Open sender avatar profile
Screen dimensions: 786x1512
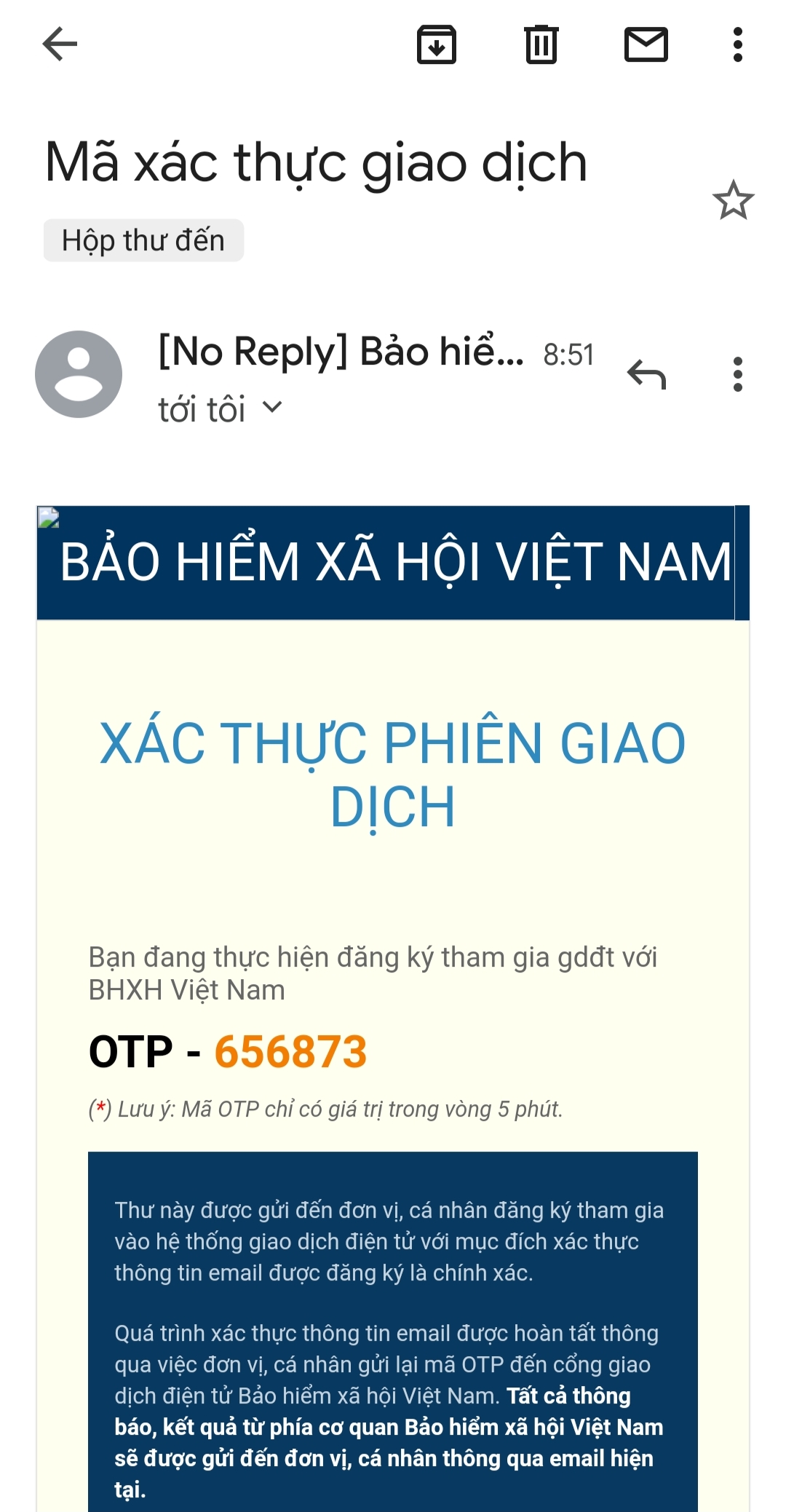pyautogui.click(x=79, y=374)
